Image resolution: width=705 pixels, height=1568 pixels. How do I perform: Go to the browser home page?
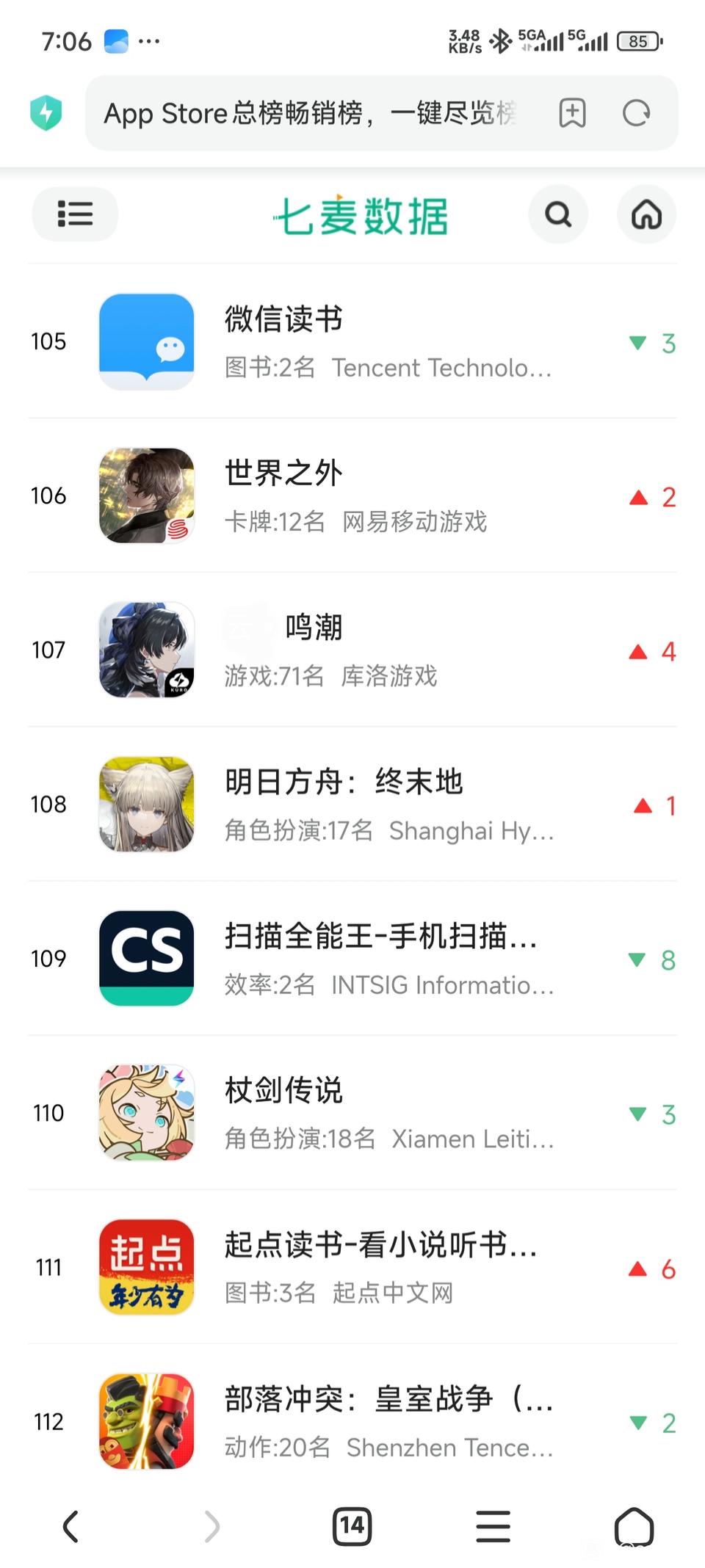tap(634, 1527)
